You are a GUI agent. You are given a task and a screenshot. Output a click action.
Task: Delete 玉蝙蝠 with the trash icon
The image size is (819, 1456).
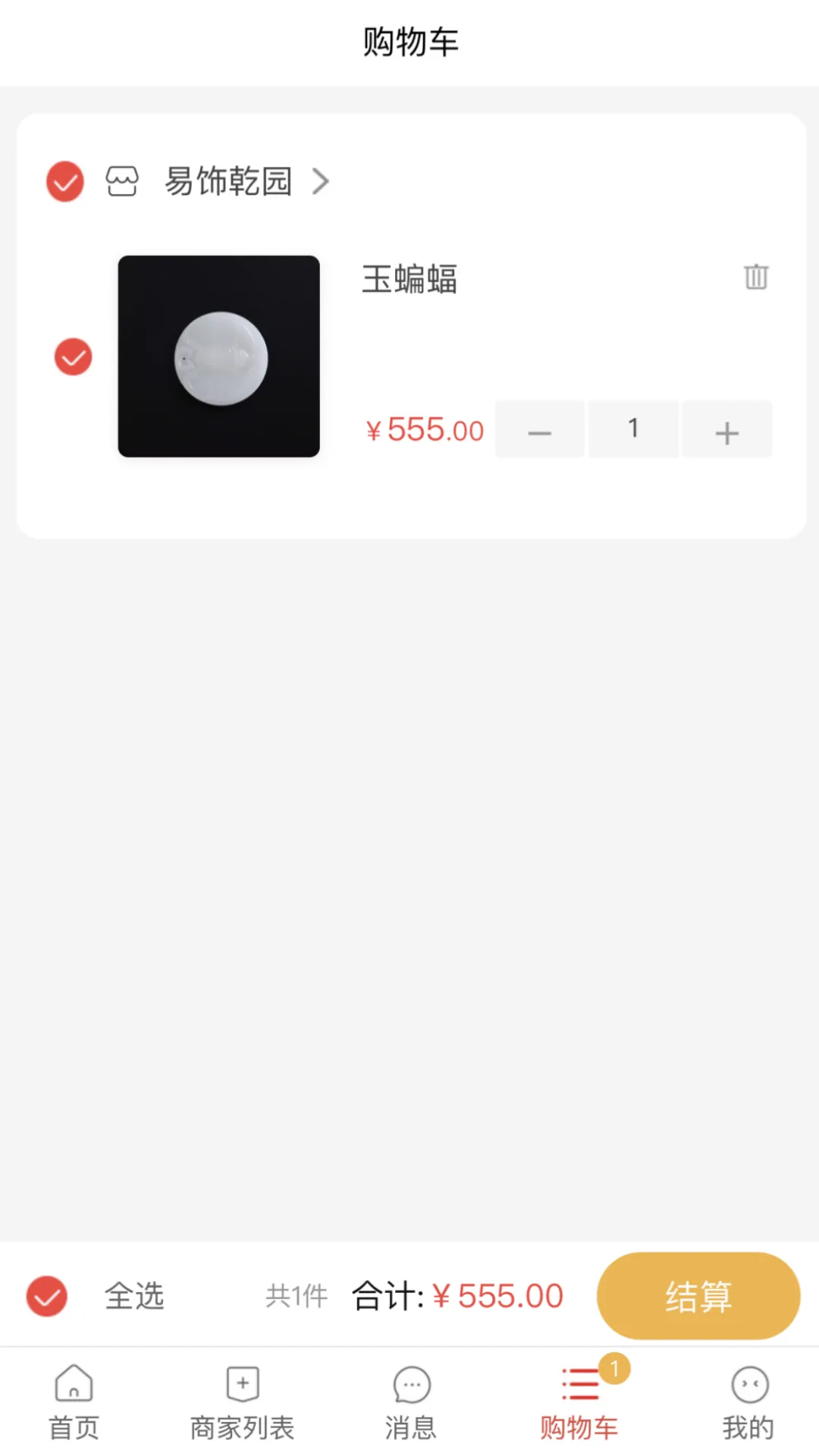click(x=755, y=277)
